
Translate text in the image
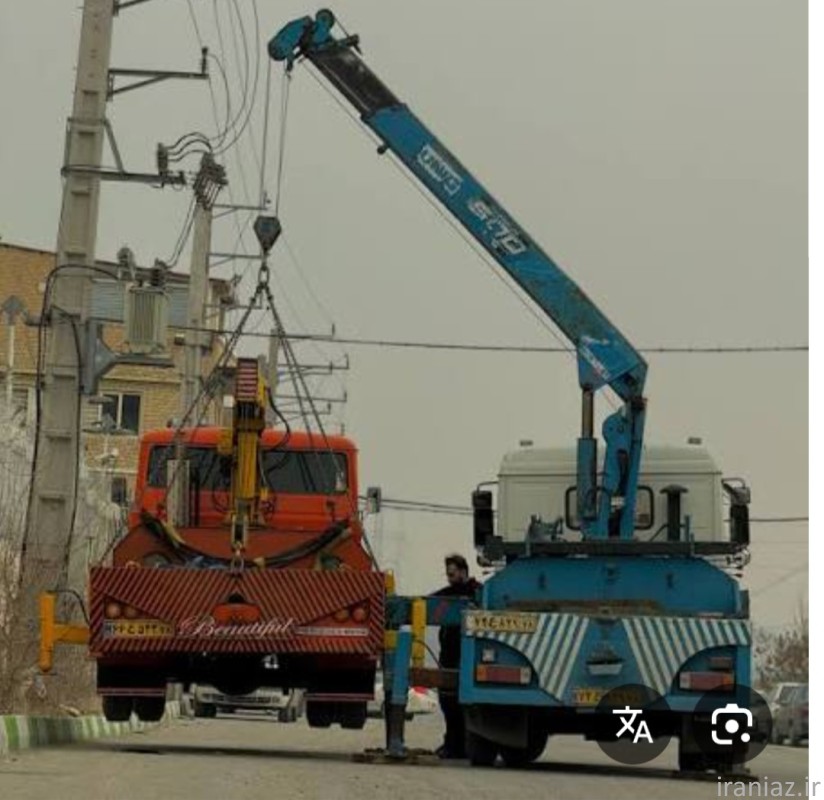633,725
